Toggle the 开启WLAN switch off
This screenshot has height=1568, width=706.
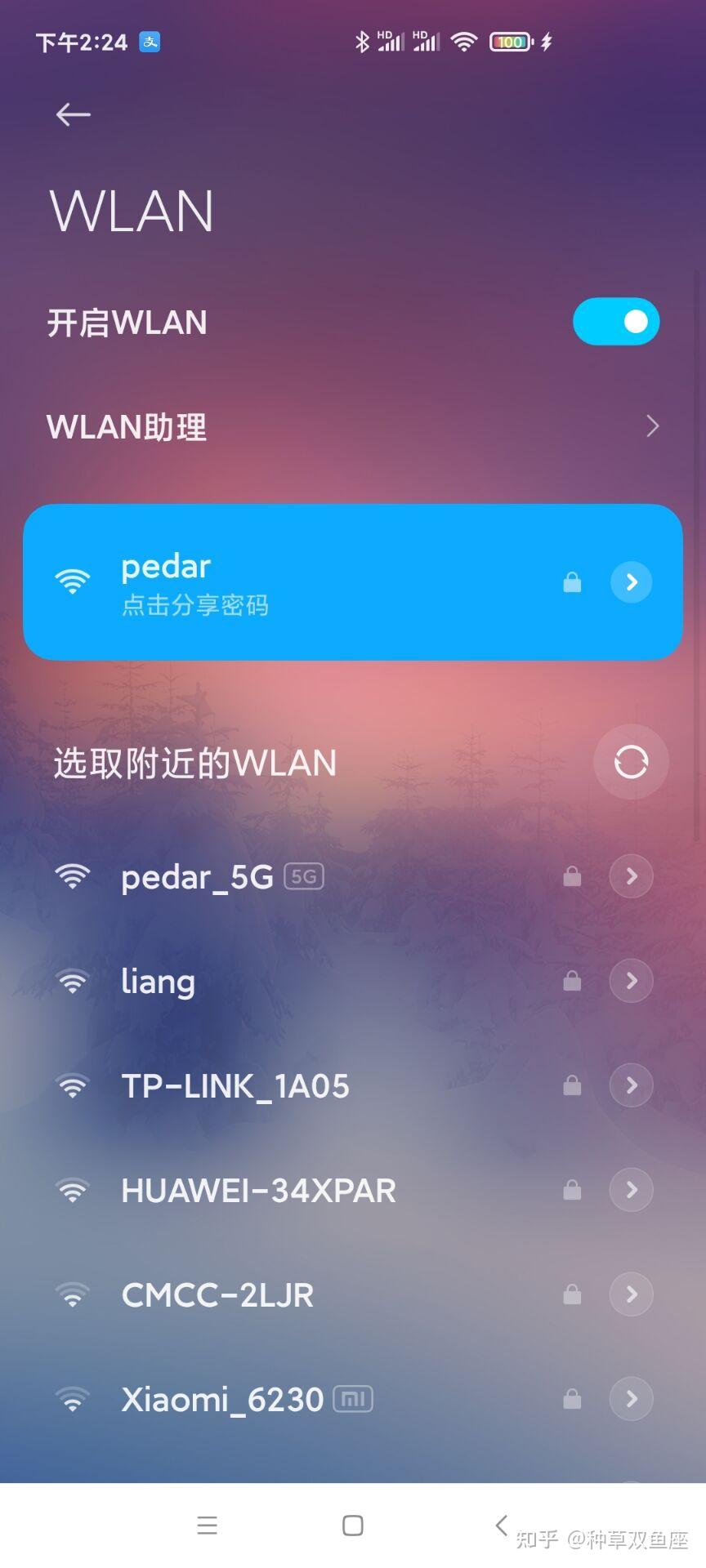point(615,322)
